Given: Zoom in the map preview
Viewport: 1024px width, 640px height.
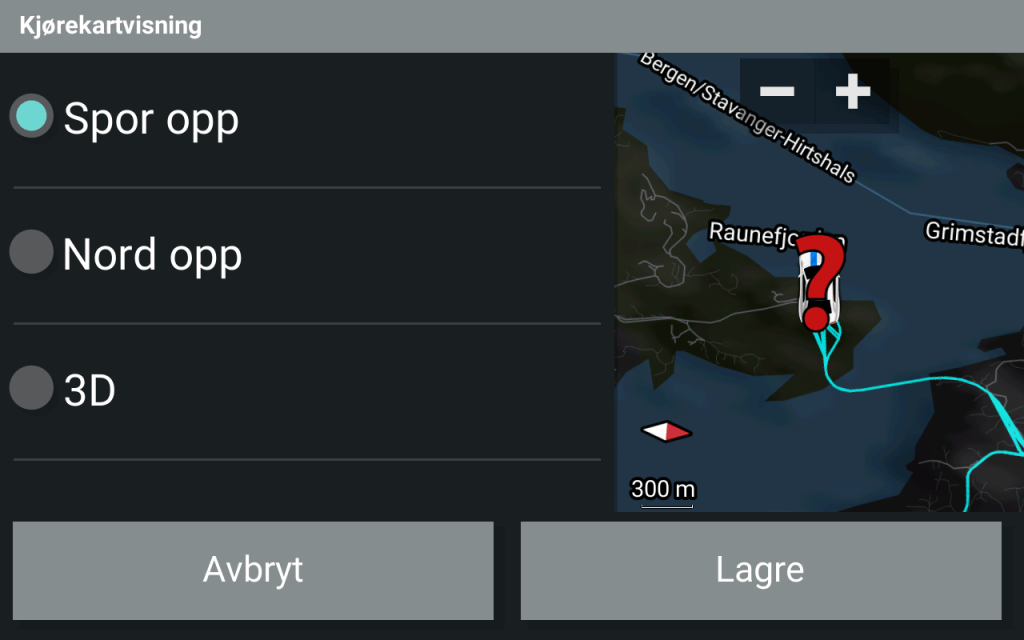Looking at the screenshot, I should (x=853, y=92).
